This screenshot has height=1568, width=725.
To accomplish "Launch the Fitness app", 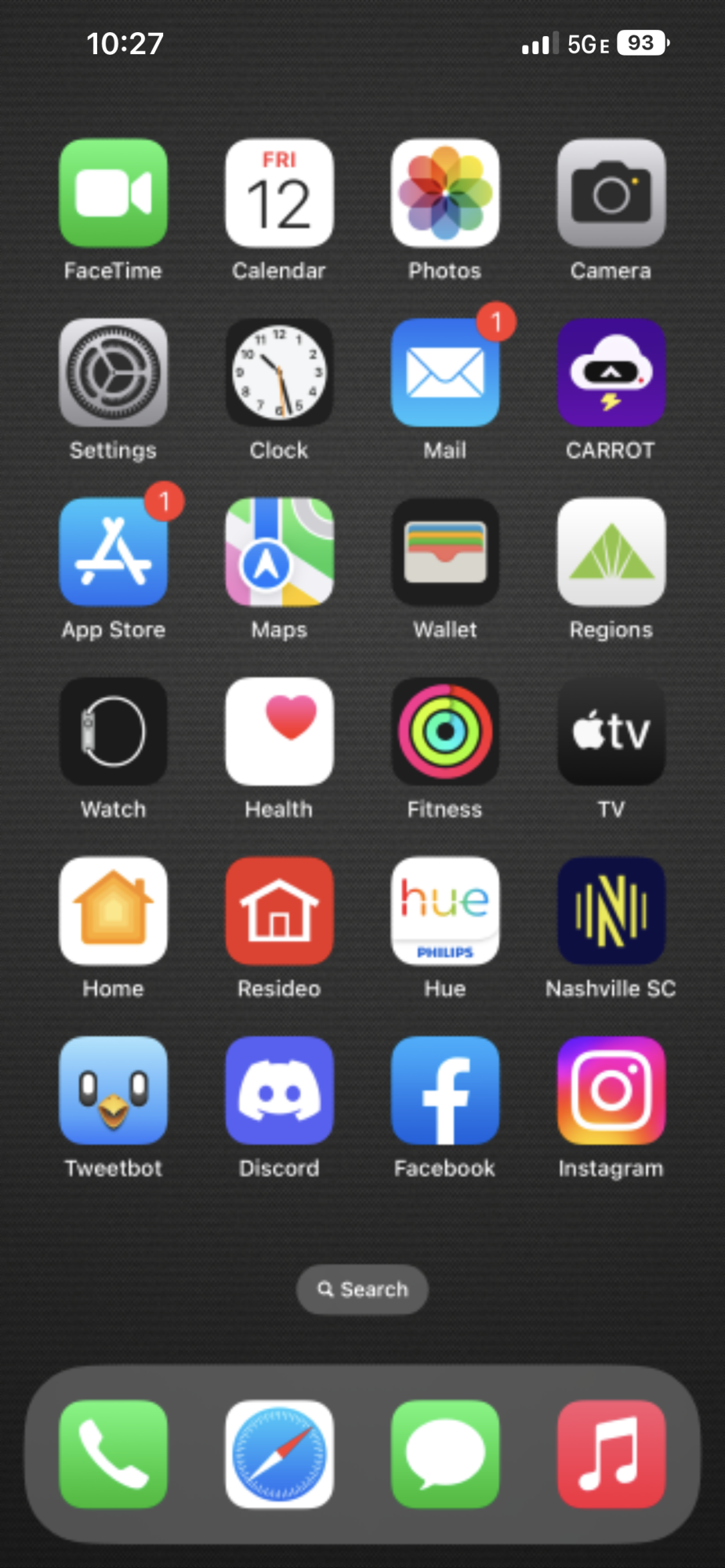I will [445, 731].
